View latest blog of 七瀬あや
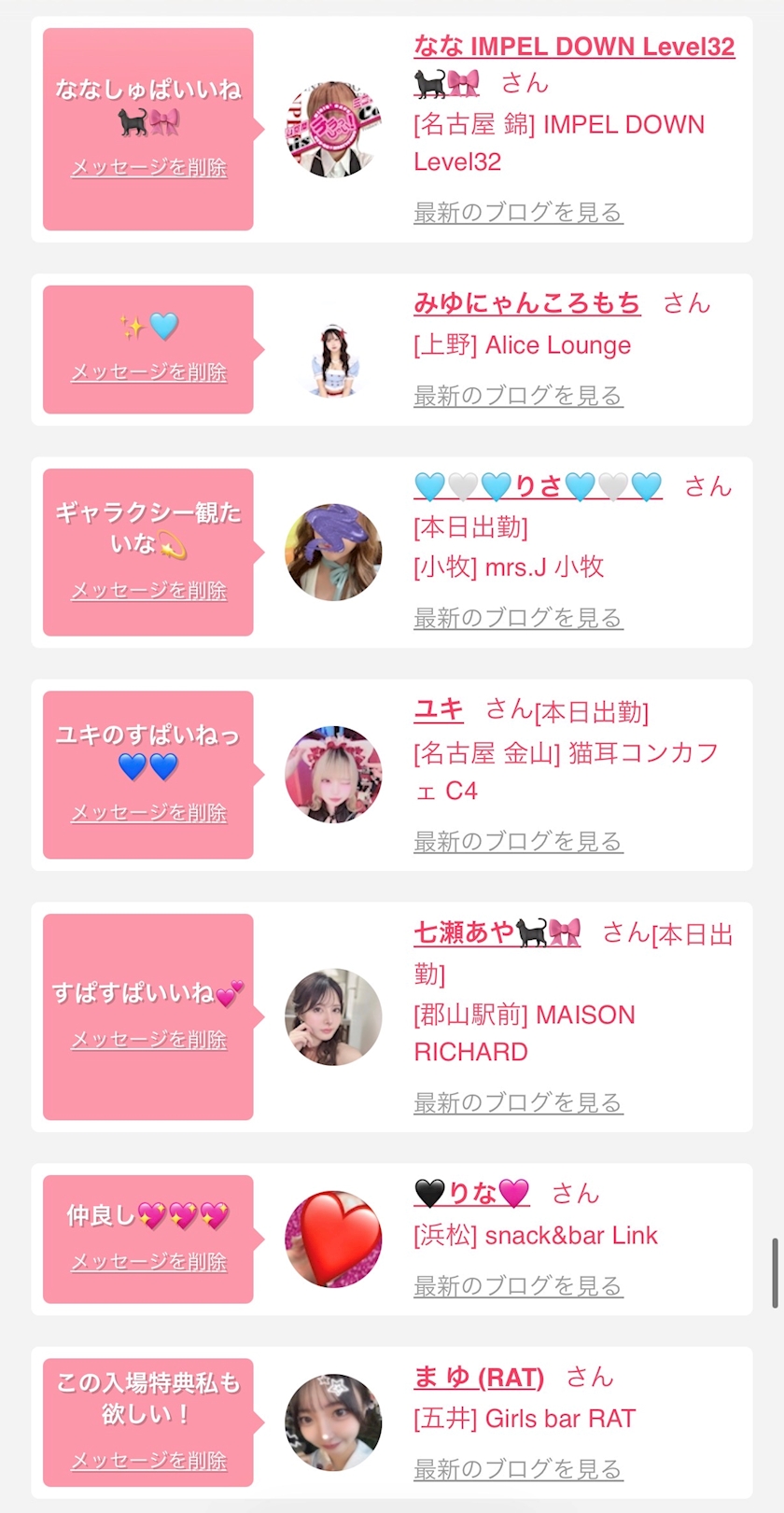This screenshot has width=784, height=1513. coord(518,1103)
